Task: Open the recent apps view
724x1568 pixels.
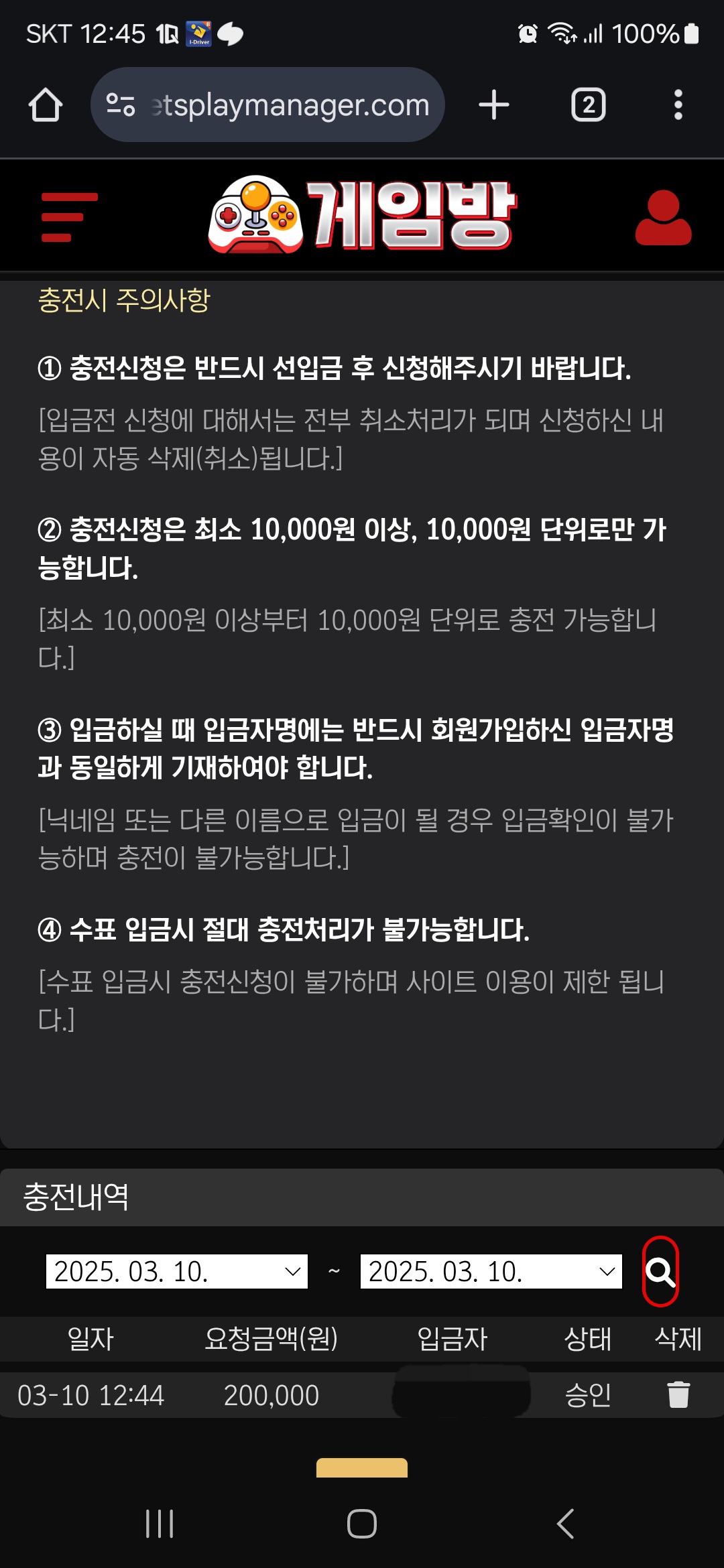Action: pyautogui.click(x=160, y=1523)
